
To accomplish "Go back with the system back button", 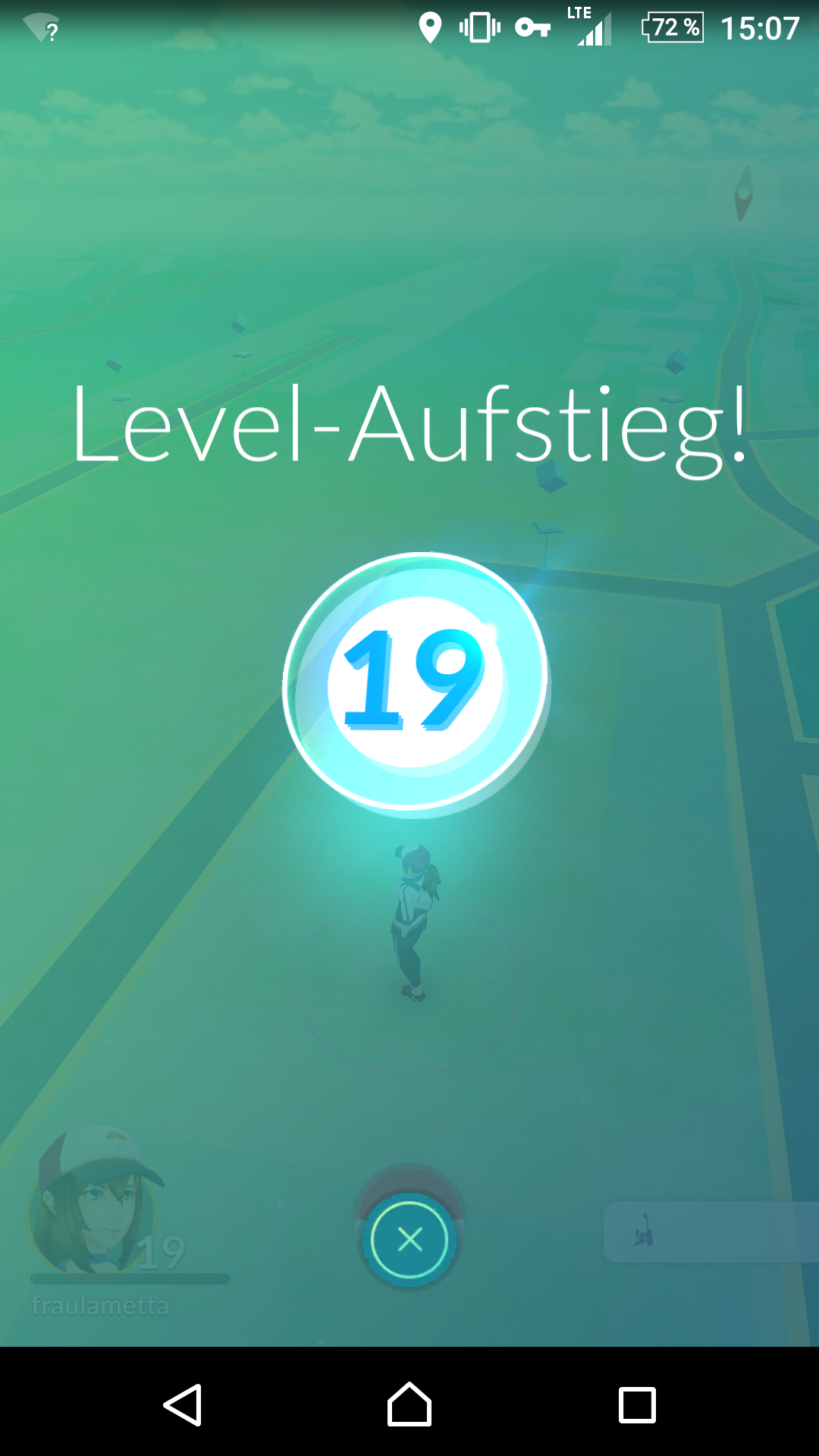I will [x=183, y=1404].
